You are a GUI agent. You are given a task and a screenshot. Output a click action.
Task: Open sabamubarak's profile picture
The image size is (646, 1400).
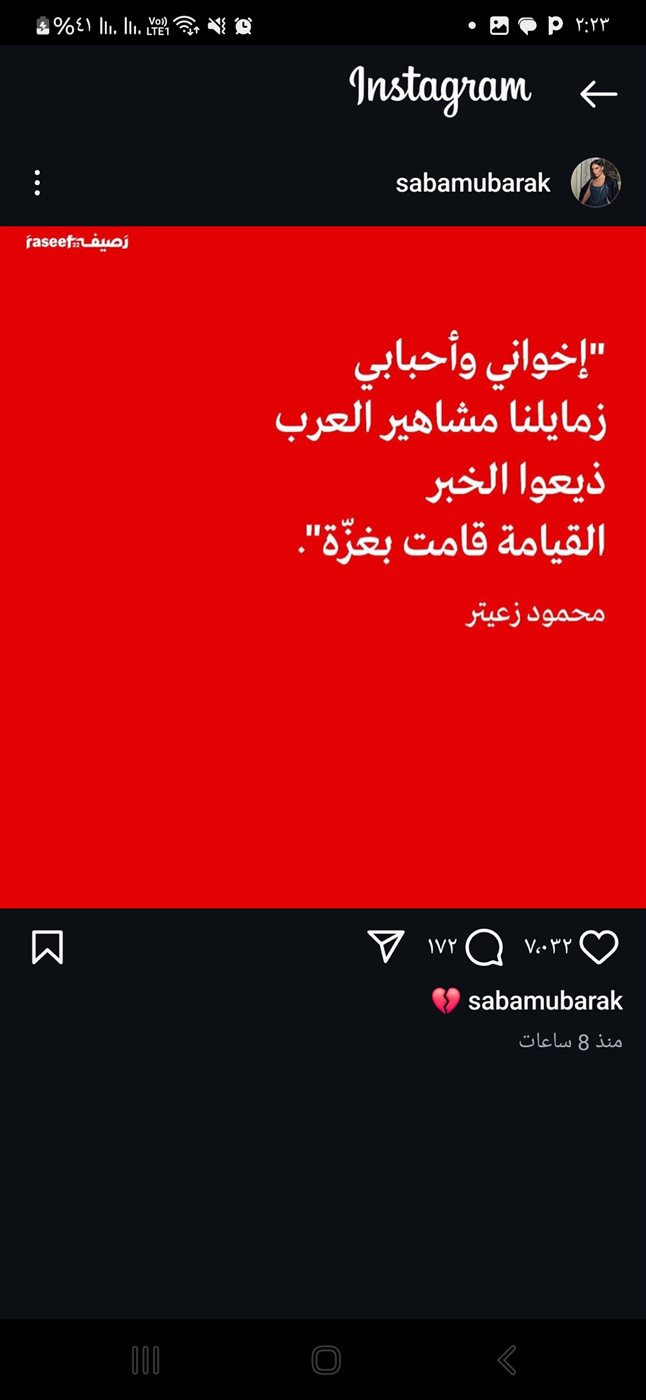596,183
